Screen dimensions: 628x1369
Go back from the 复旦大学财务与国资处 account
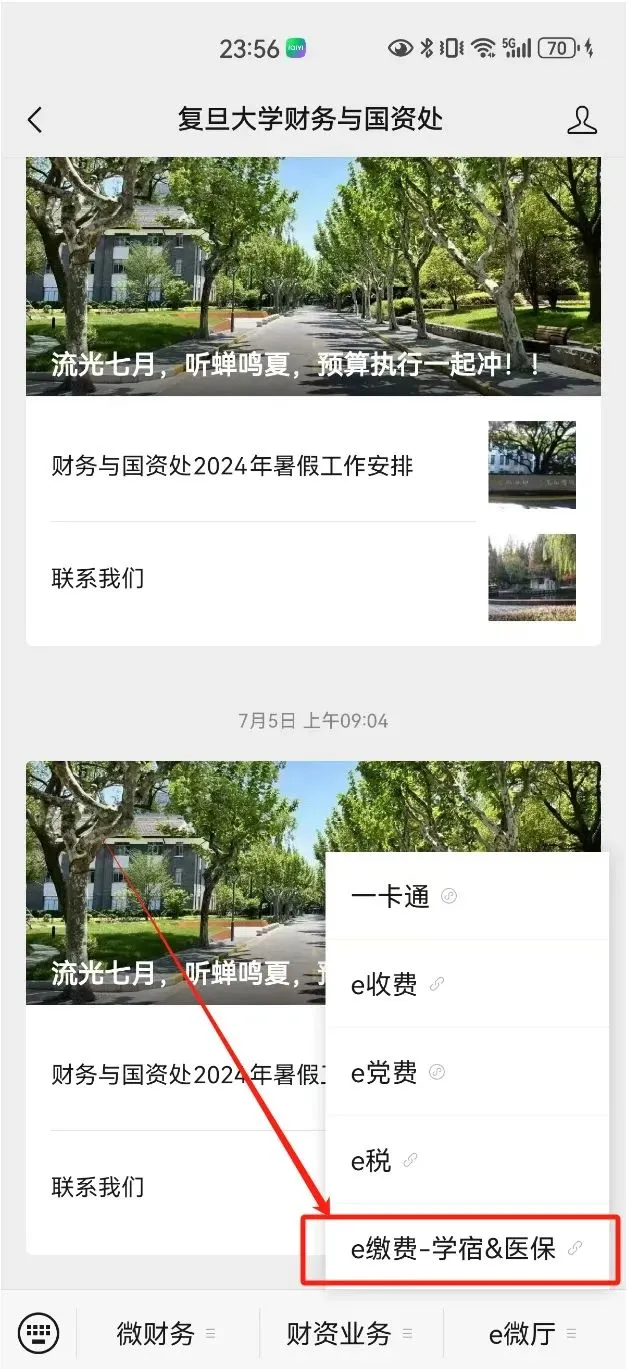click(x=35, y=121)
